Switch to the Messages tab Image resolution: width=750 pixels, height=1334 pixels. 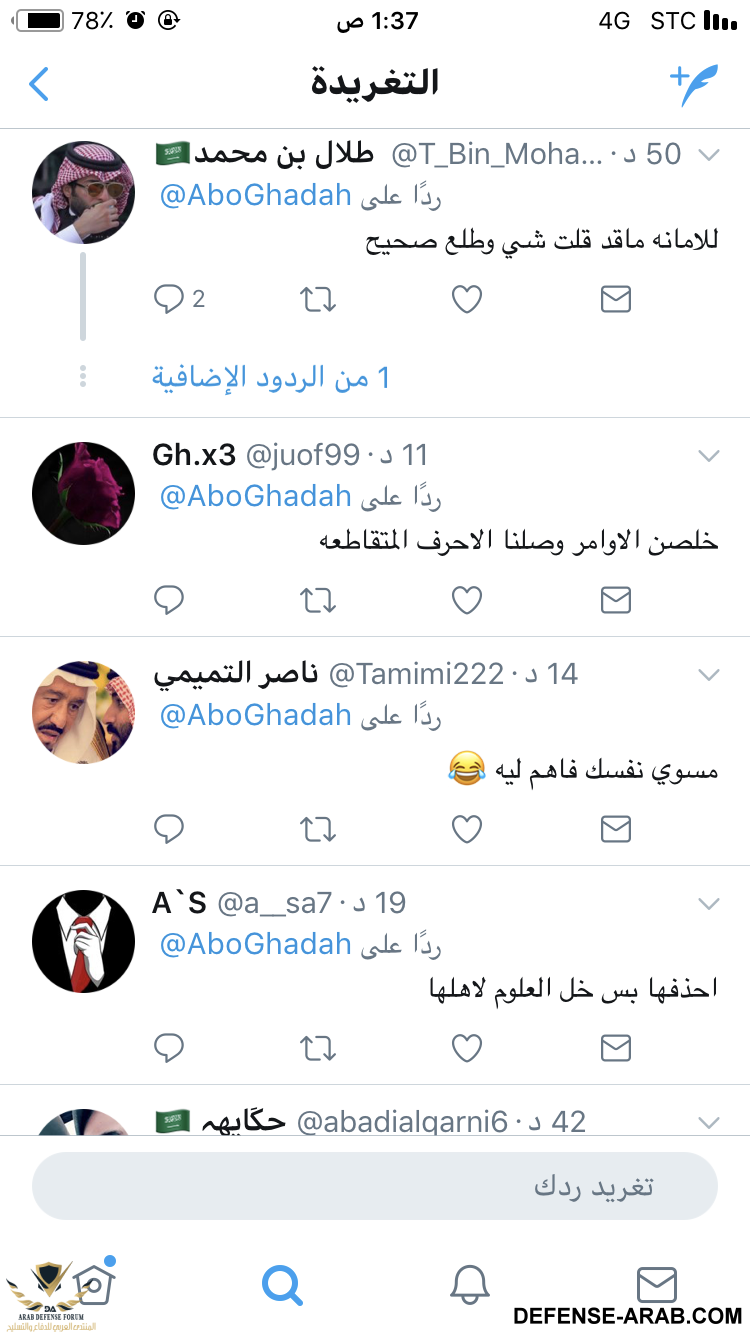coord(656,1284)
